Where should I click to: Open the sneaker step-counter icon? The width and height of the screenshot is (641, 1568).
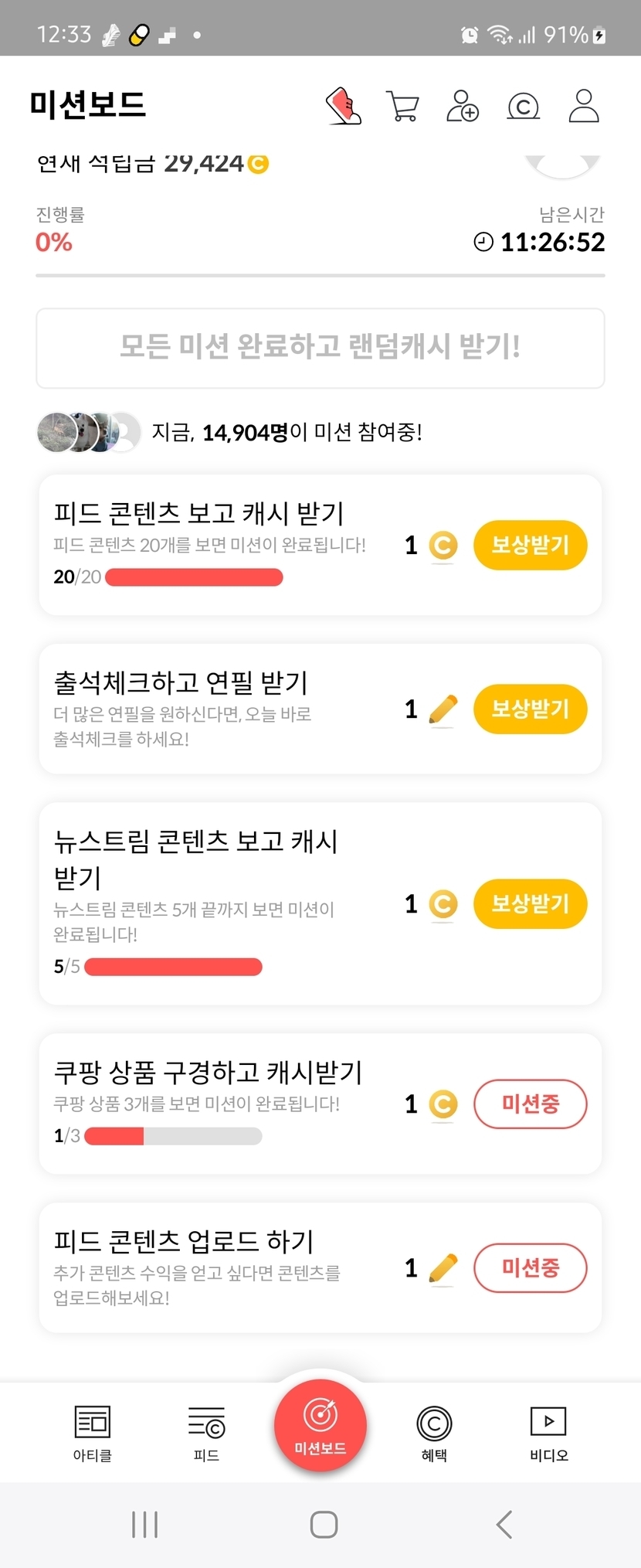pos(344,106)
